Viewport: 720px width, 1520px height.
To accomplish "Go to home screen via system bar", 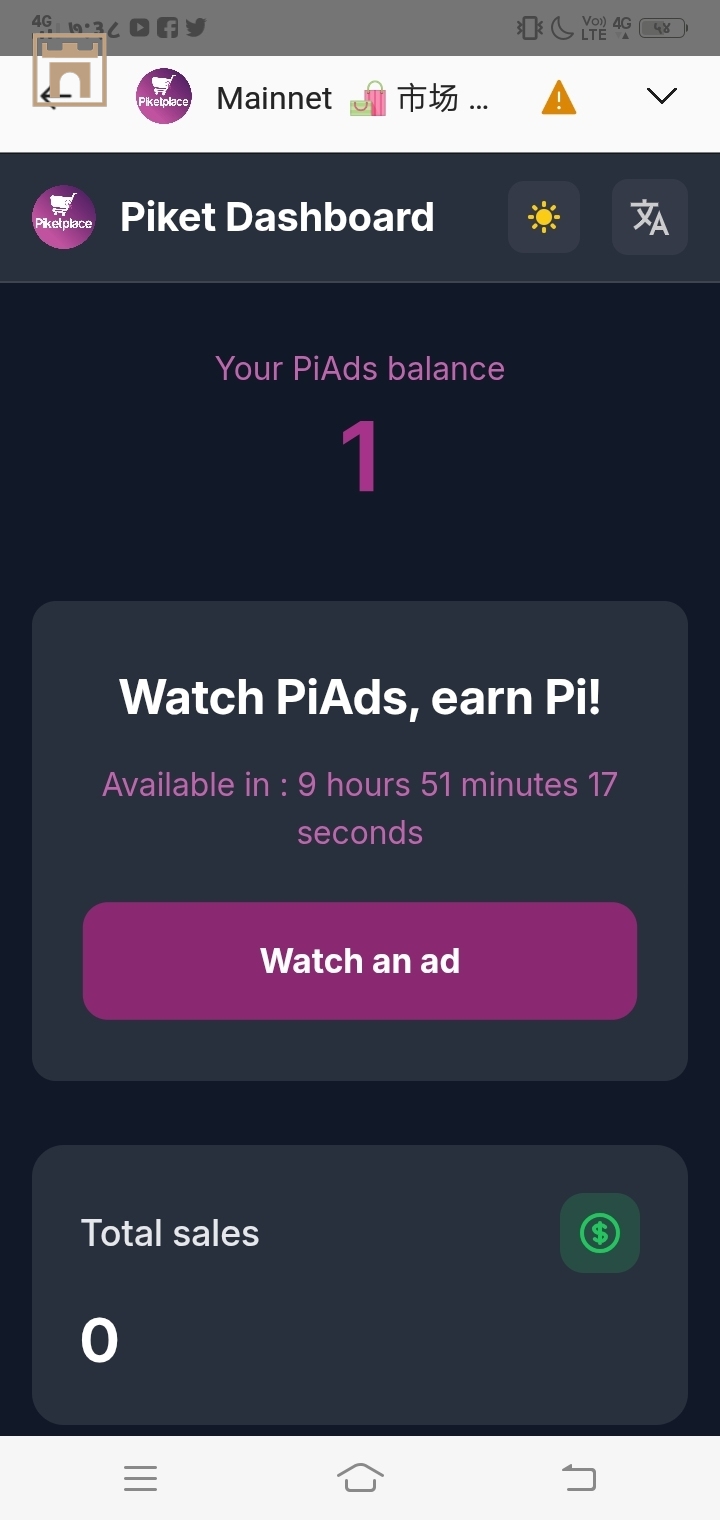I will (360, 1478).
